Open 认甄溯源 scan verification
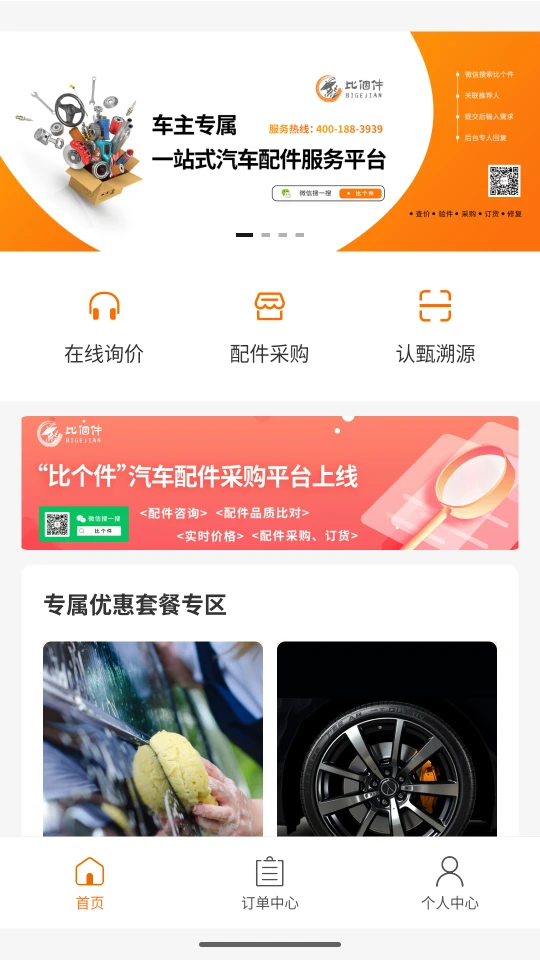This screenshot has height=960, width=540. point(435,327)
